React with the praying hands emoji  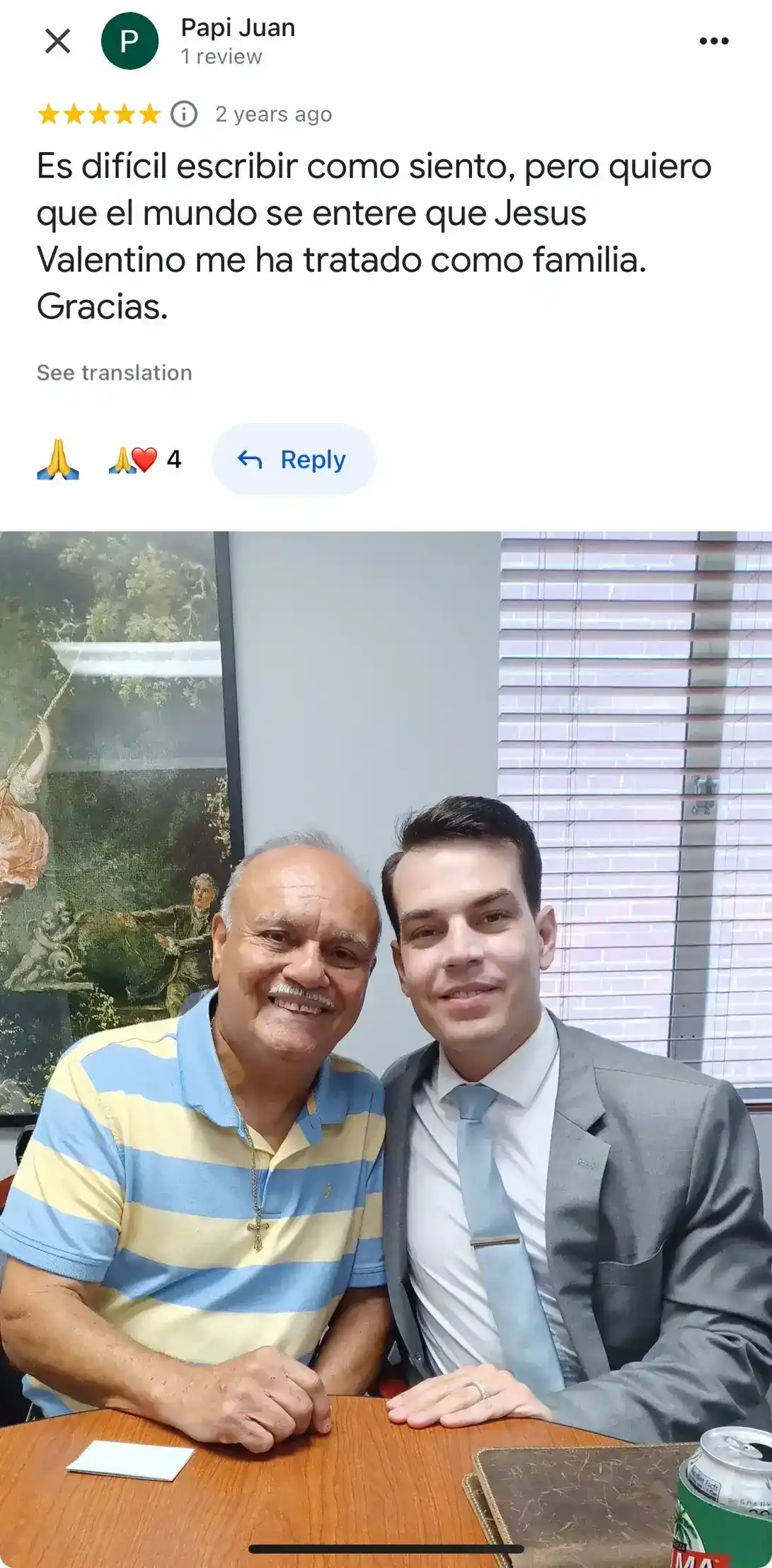pos(58,460)
